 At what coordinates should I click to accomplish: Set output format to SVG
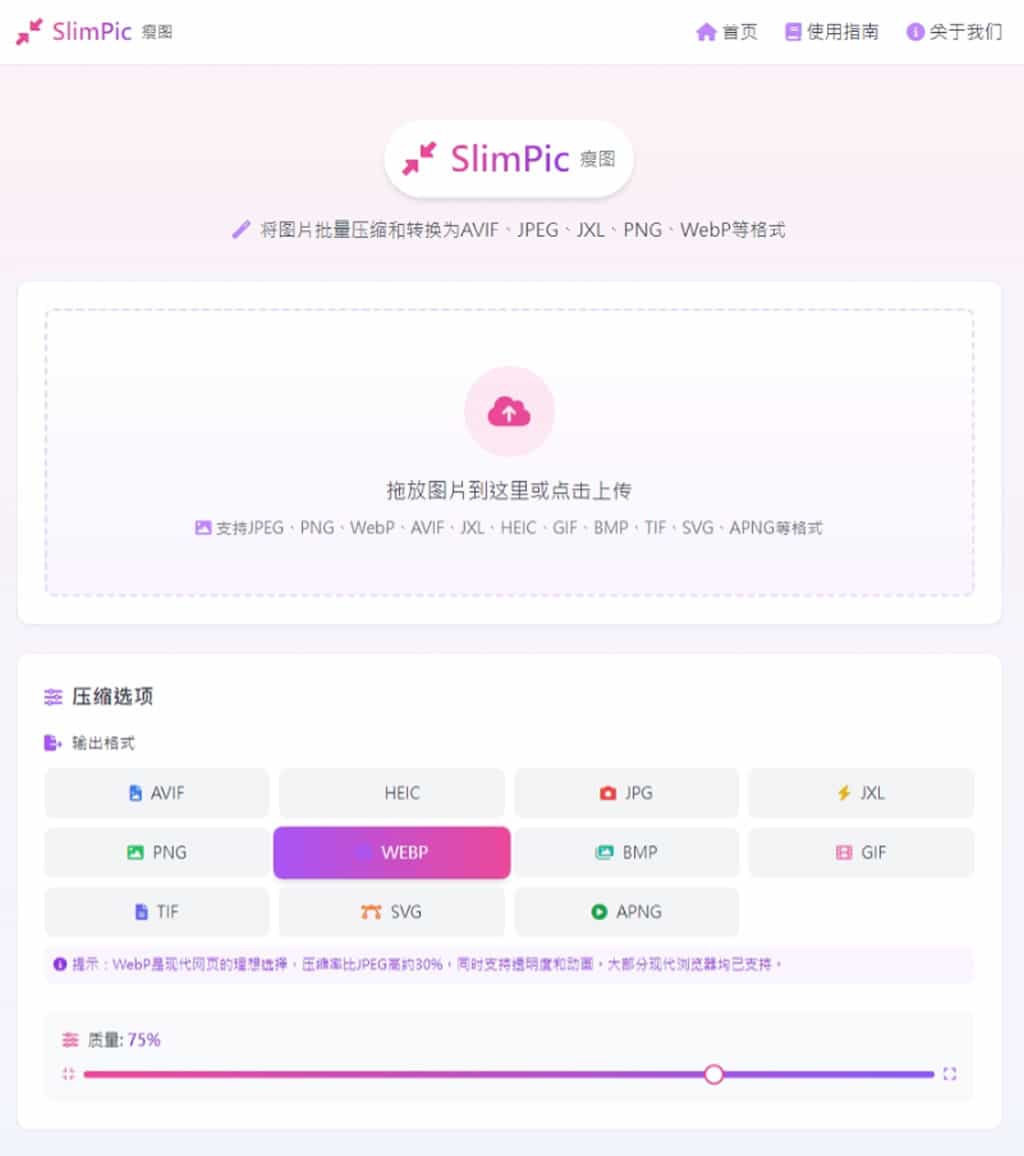tap(392, 912)
